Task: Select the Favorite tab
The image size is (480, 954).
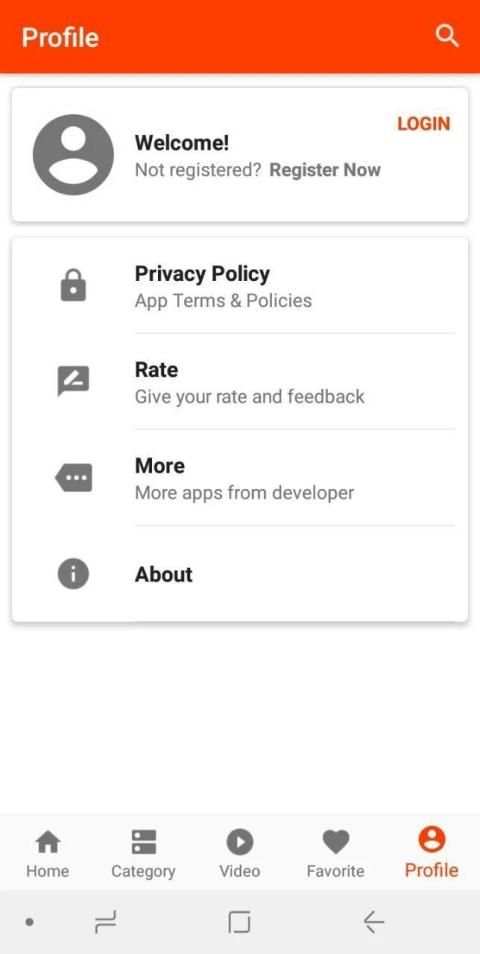Action: pos(336,854)
